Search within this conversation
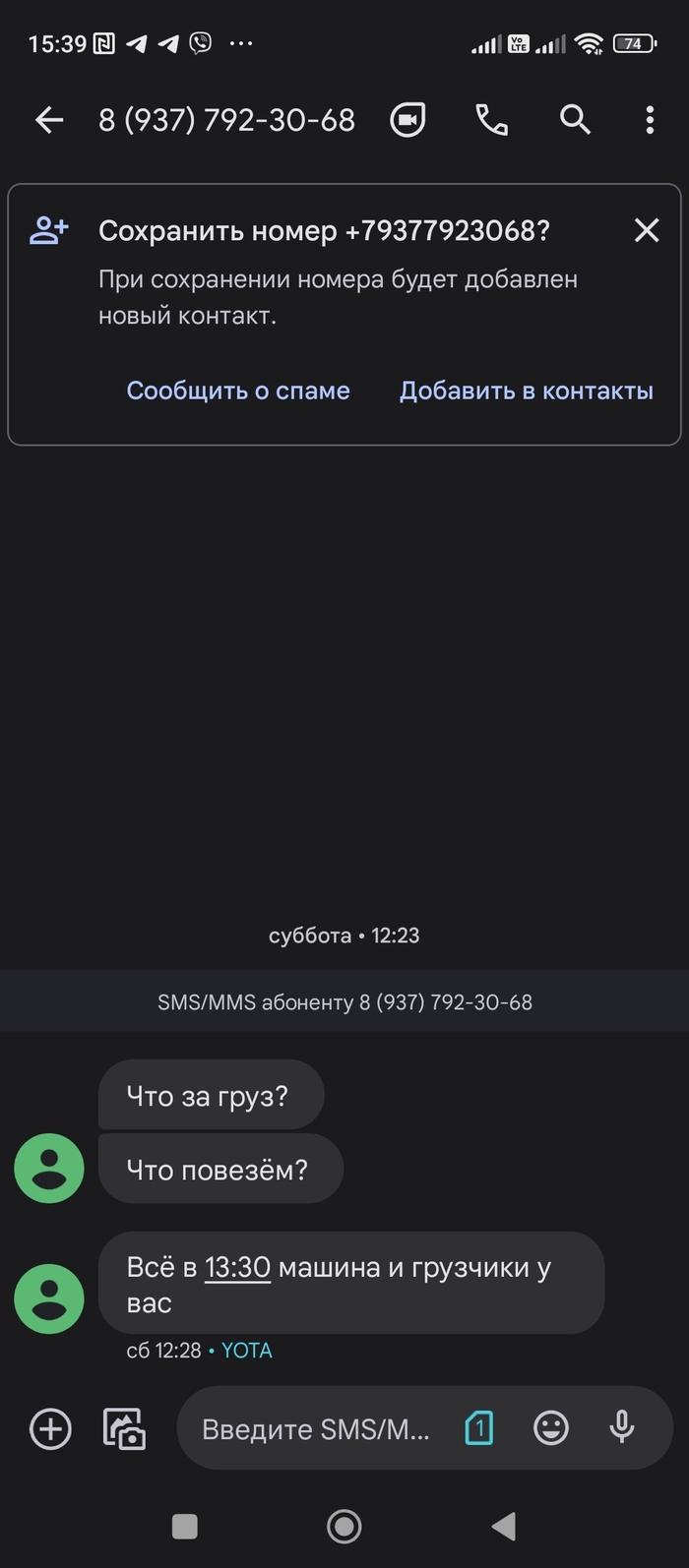The image size is (689, 1568). [575, 120]
